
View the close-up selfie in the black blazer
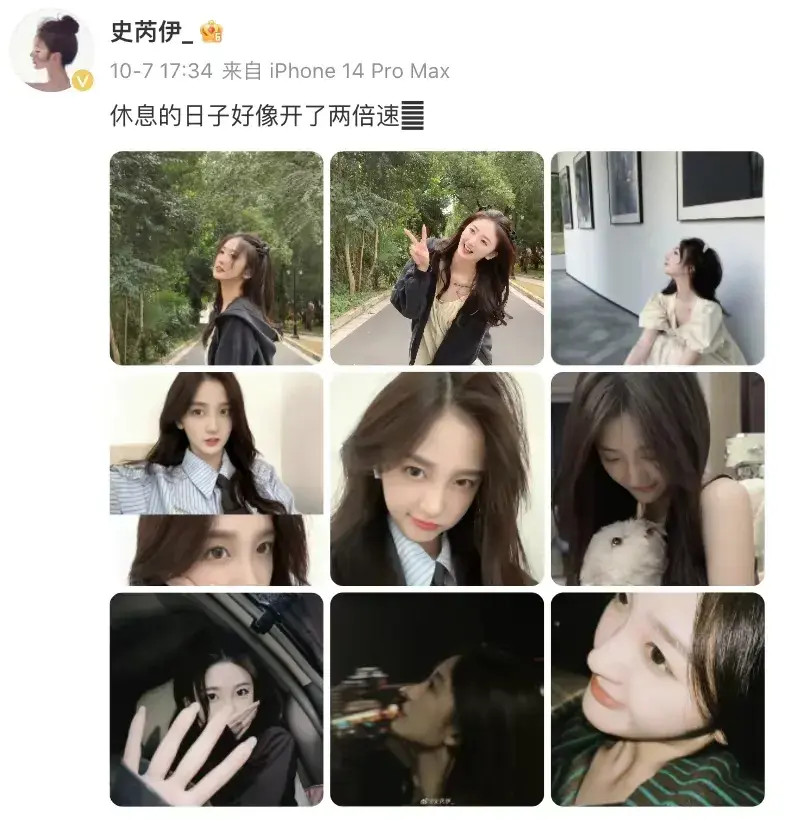(x=437, y=479)
